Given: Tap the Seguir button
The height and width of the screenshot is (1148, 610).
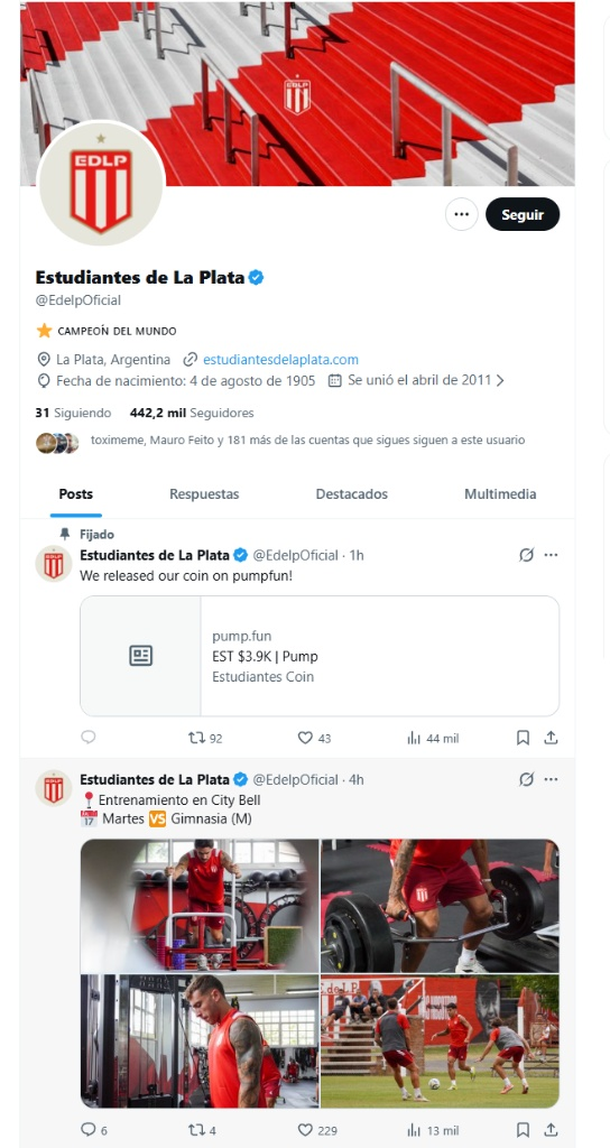Looking at the screenshot, I should [522, 214].
